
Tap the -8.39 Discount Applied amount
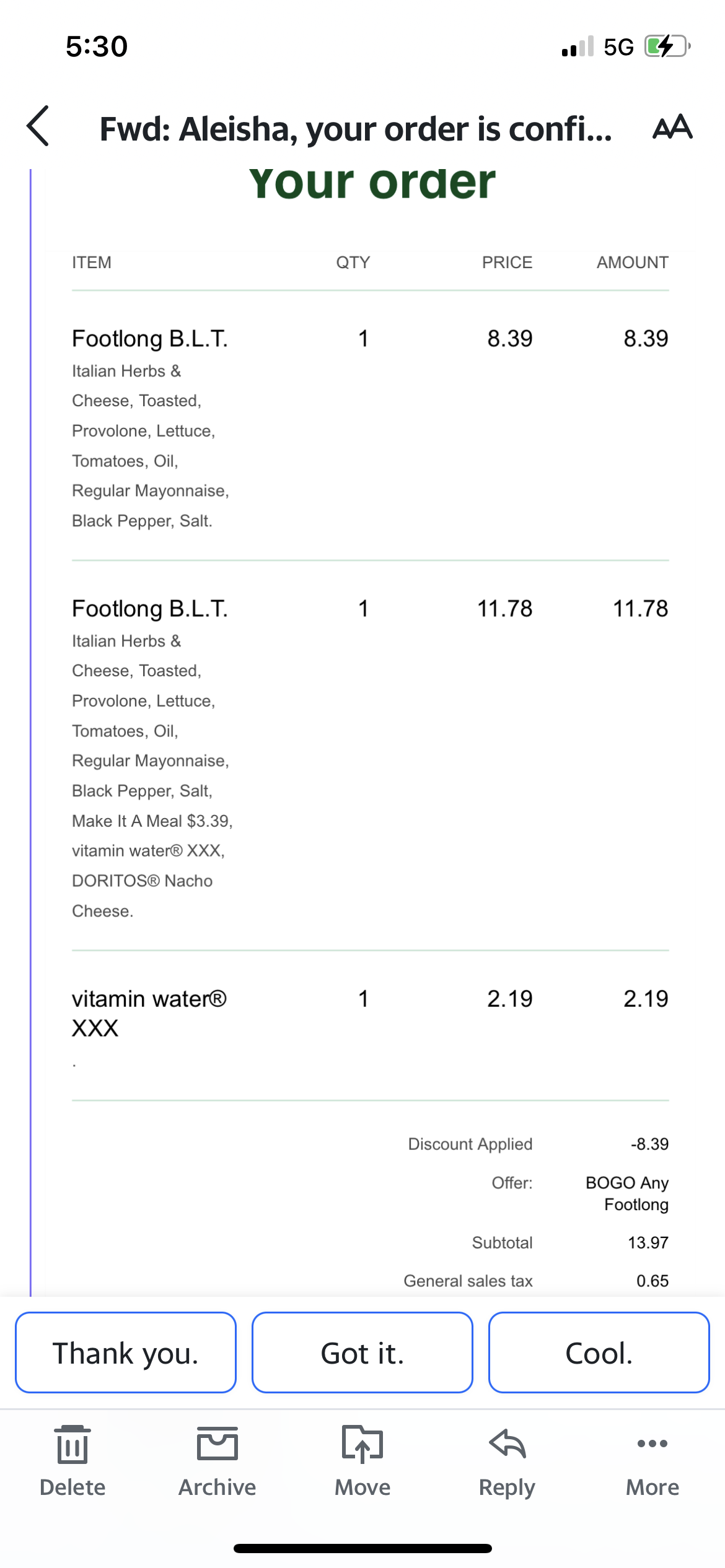click(x=646, y=1144)
